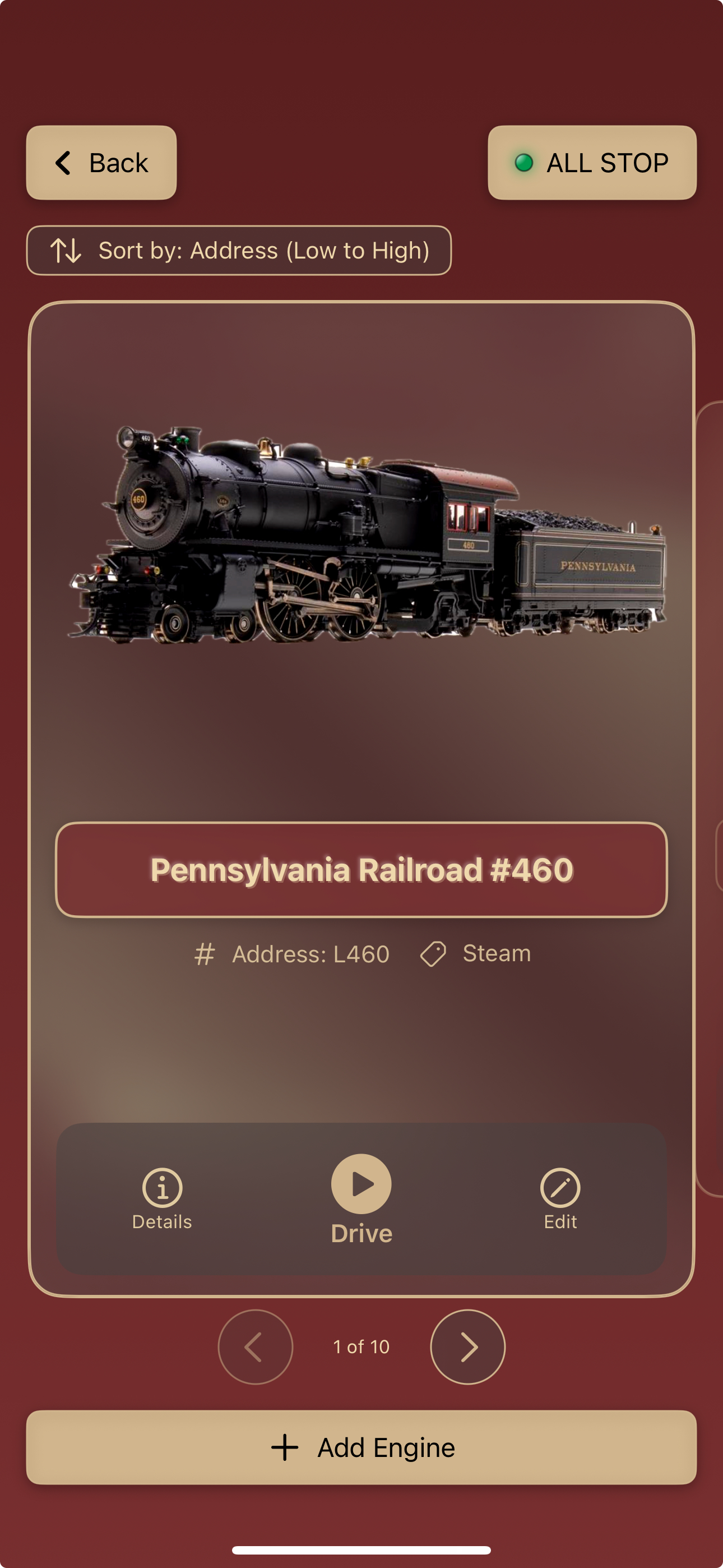Go to the previous engine card
723x1568 pixels.
click(255, 1346)
